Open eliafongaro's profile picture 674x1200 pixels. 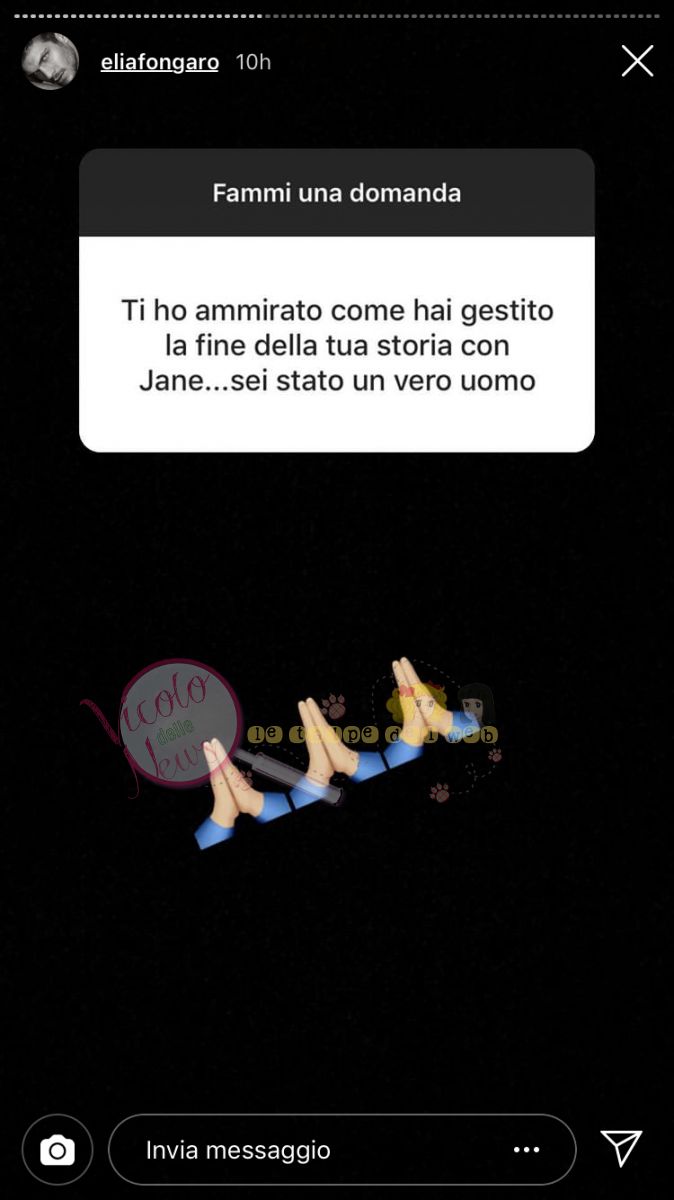point(50,61)
